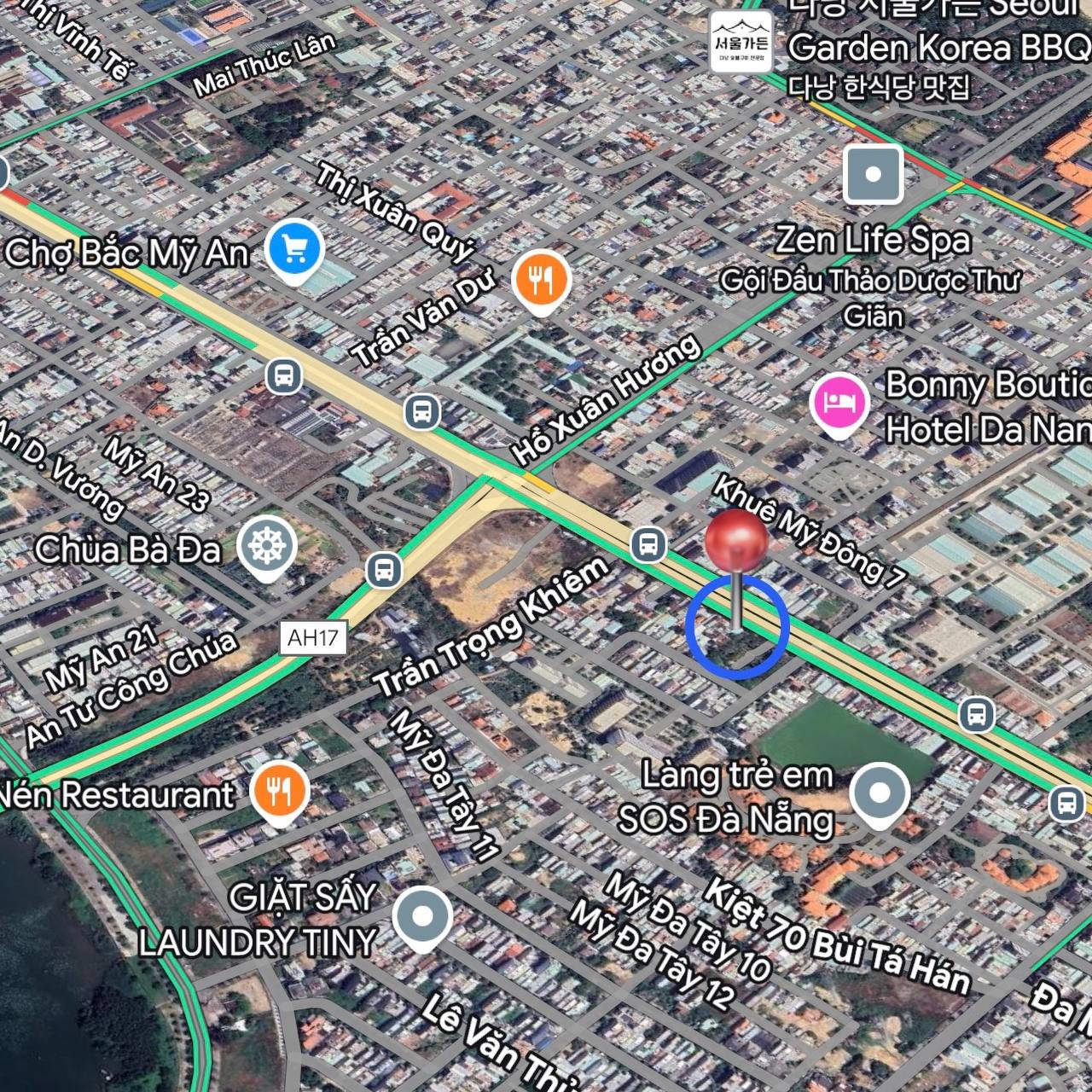This screenshot has width=1092, height=1092.
Task: Open the GIẶT SẤY LAUNDRY TINY marker
Action: [x=422, y=916]
